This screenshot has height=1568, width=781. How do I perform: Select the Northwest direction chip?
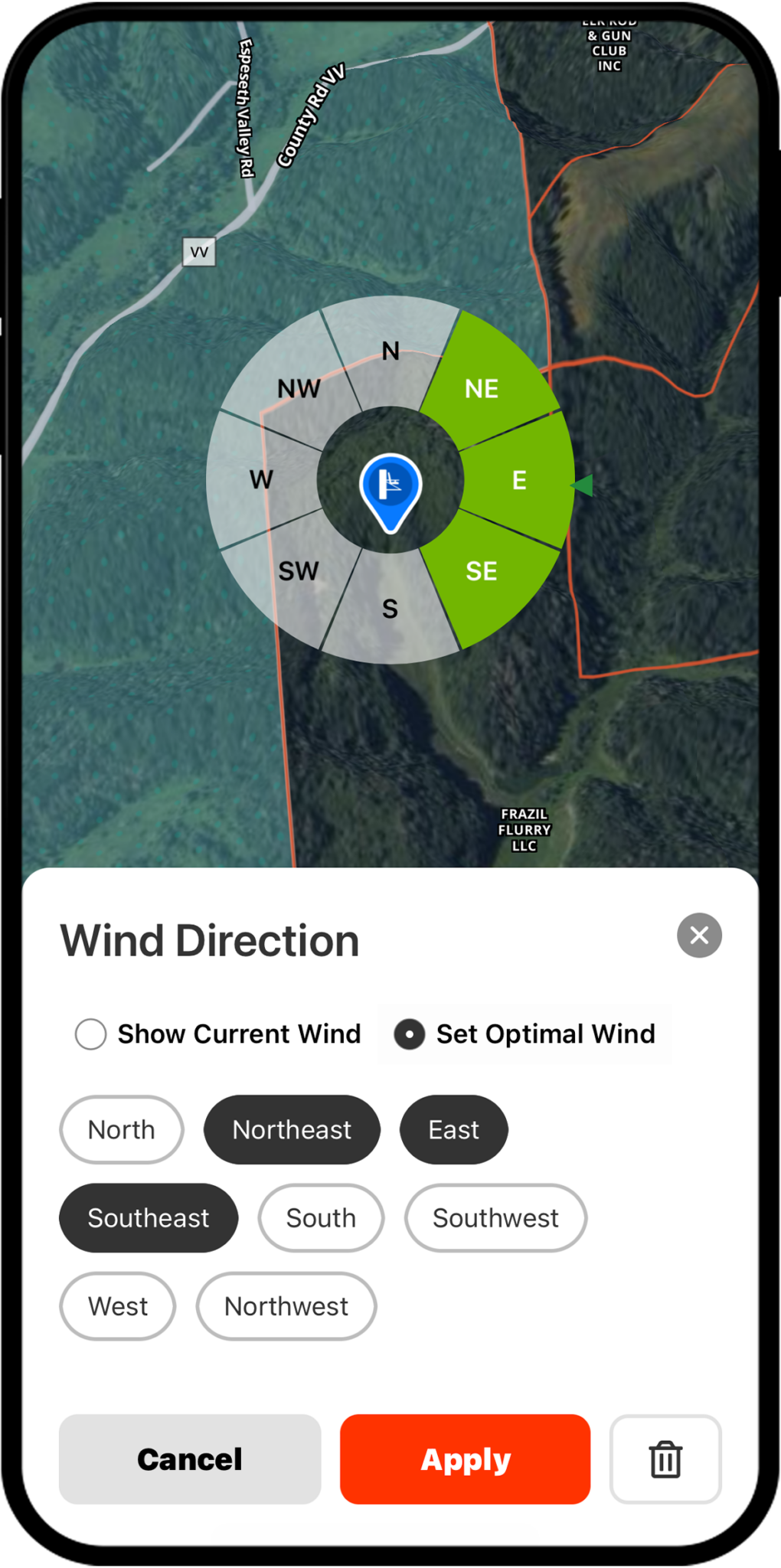point(286,1306)
